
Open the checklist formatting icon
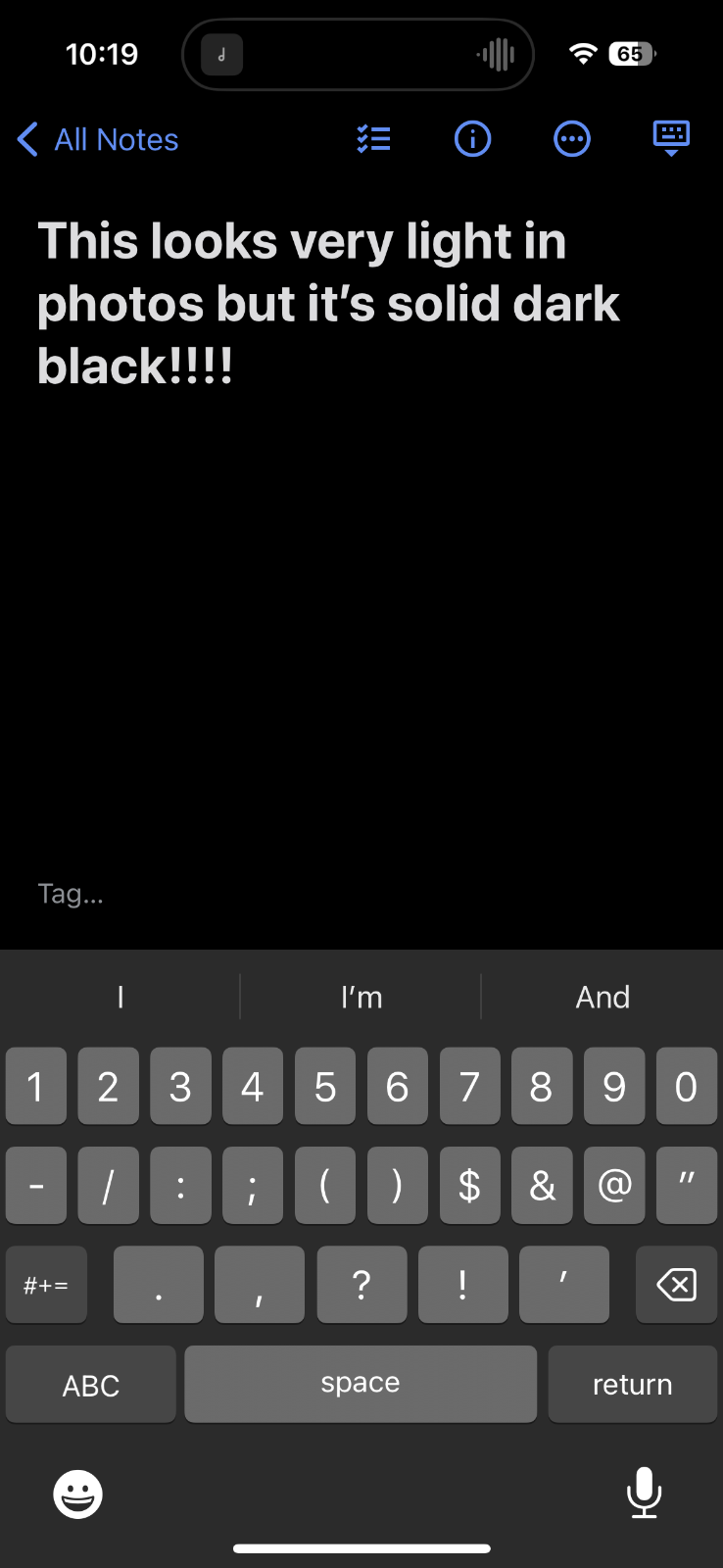tap(374, 139)
